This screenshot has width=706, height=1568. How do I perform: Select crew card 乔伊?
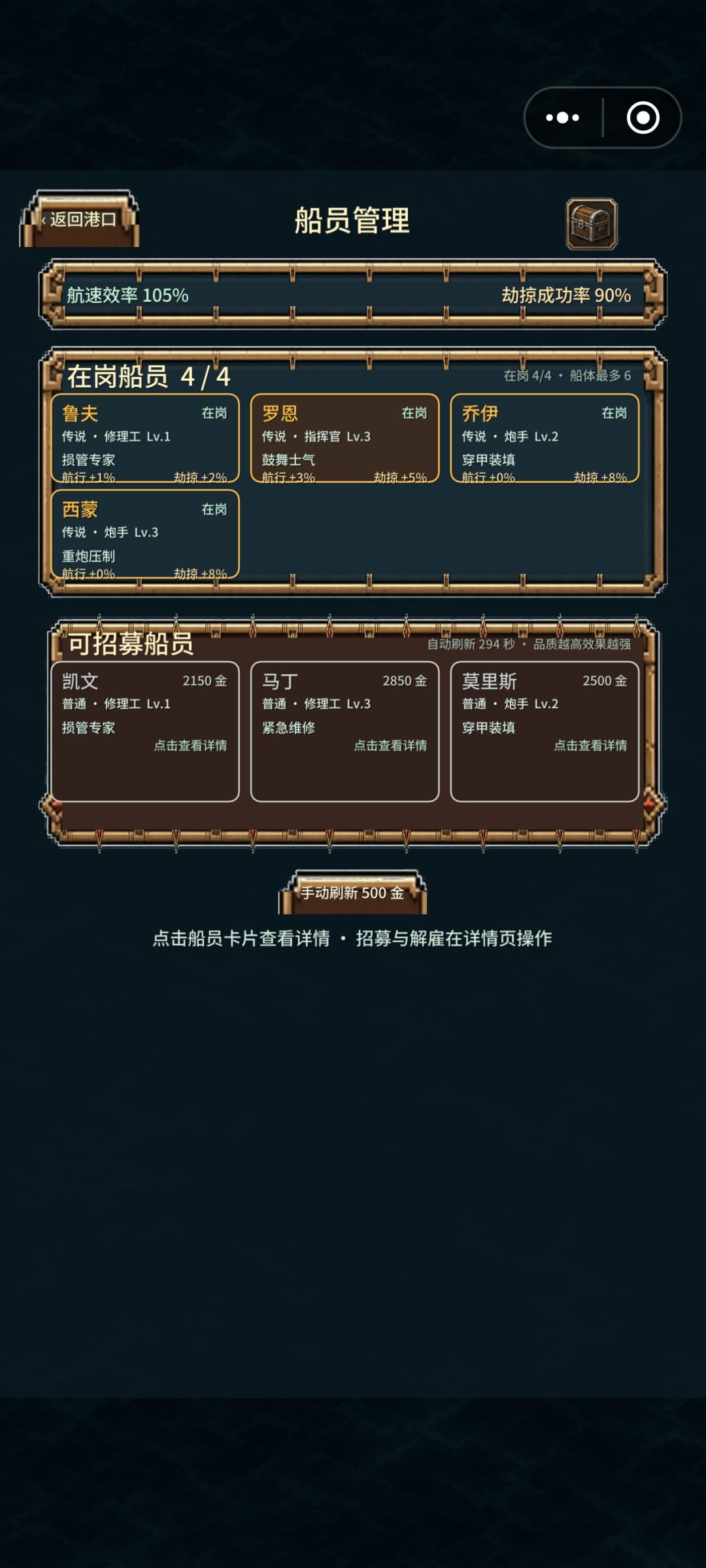[545, 438]
